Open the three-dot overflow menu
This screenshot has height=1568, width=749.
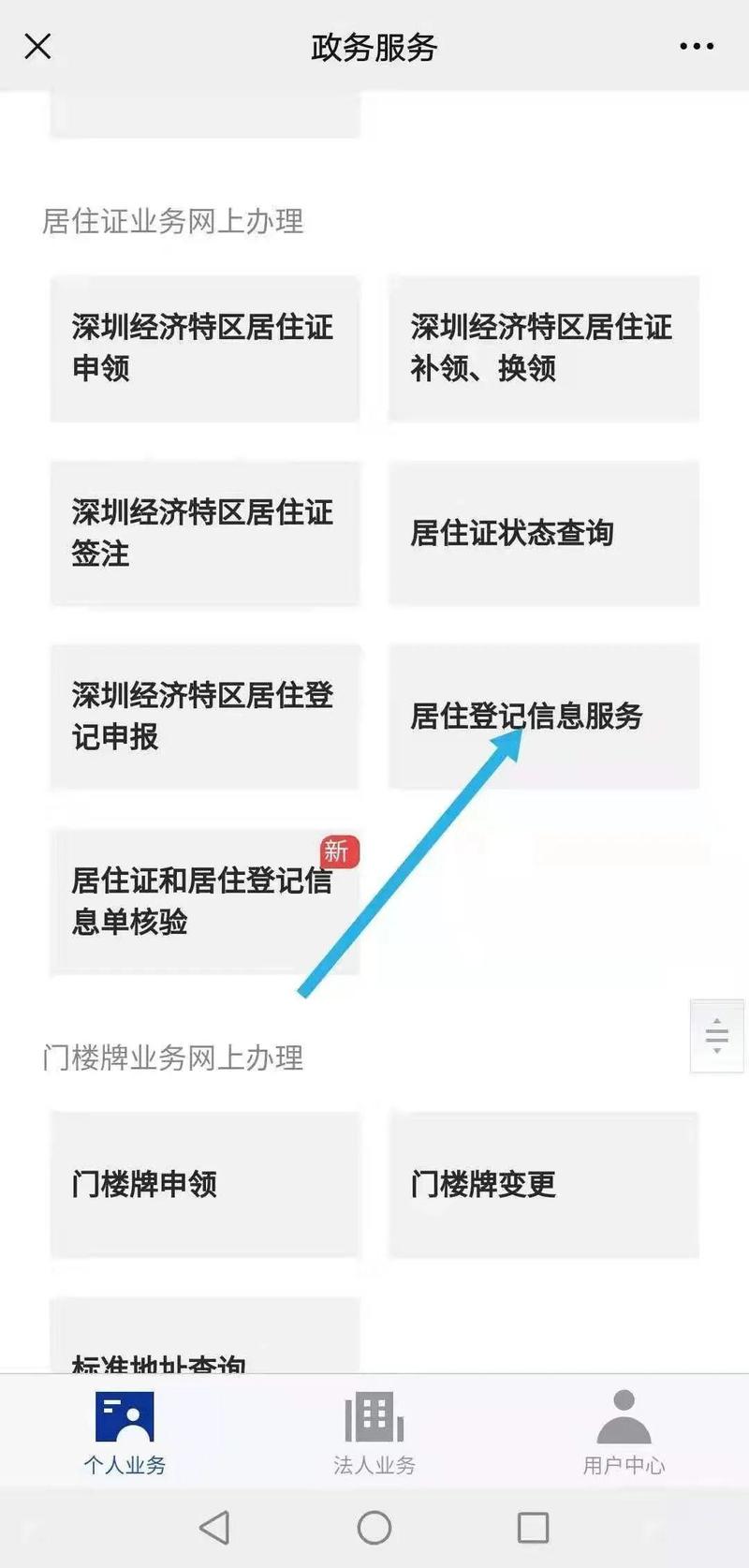point(697,46)
